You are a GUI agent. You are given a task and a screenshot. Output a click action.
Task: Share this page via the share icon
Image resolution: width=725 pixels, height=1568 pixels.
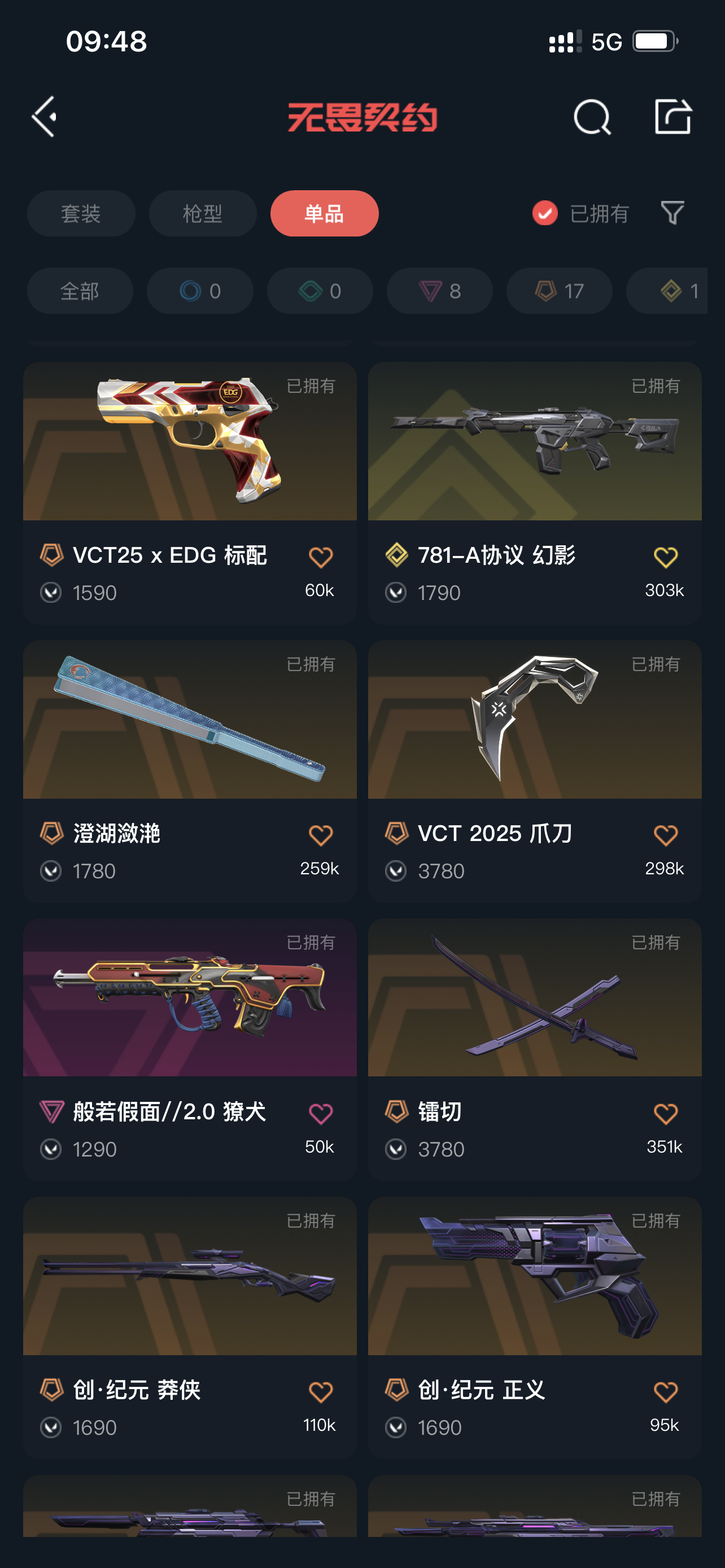point(672,116)
